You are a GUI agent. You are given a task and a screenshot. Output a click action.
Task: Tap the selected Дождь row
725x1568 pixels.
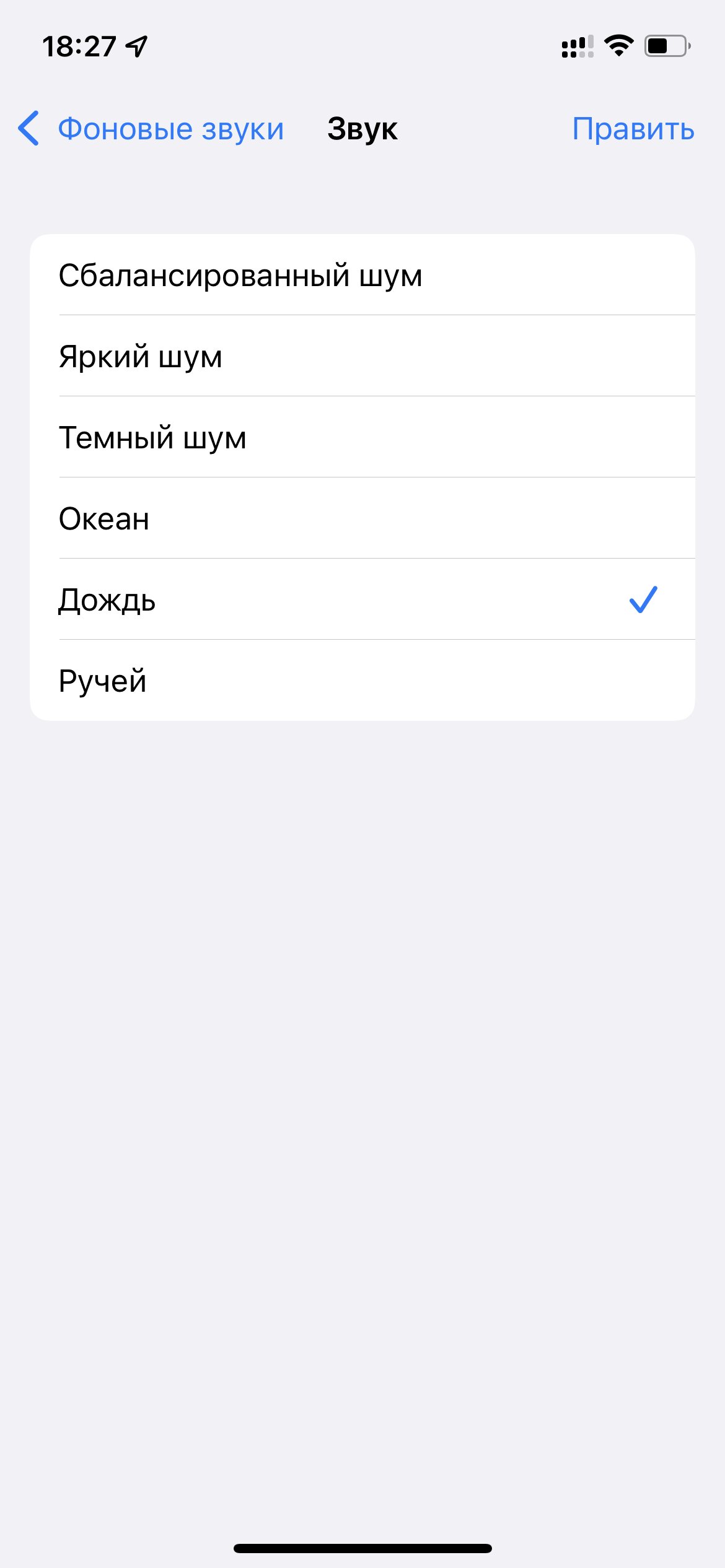coord(362,599)
